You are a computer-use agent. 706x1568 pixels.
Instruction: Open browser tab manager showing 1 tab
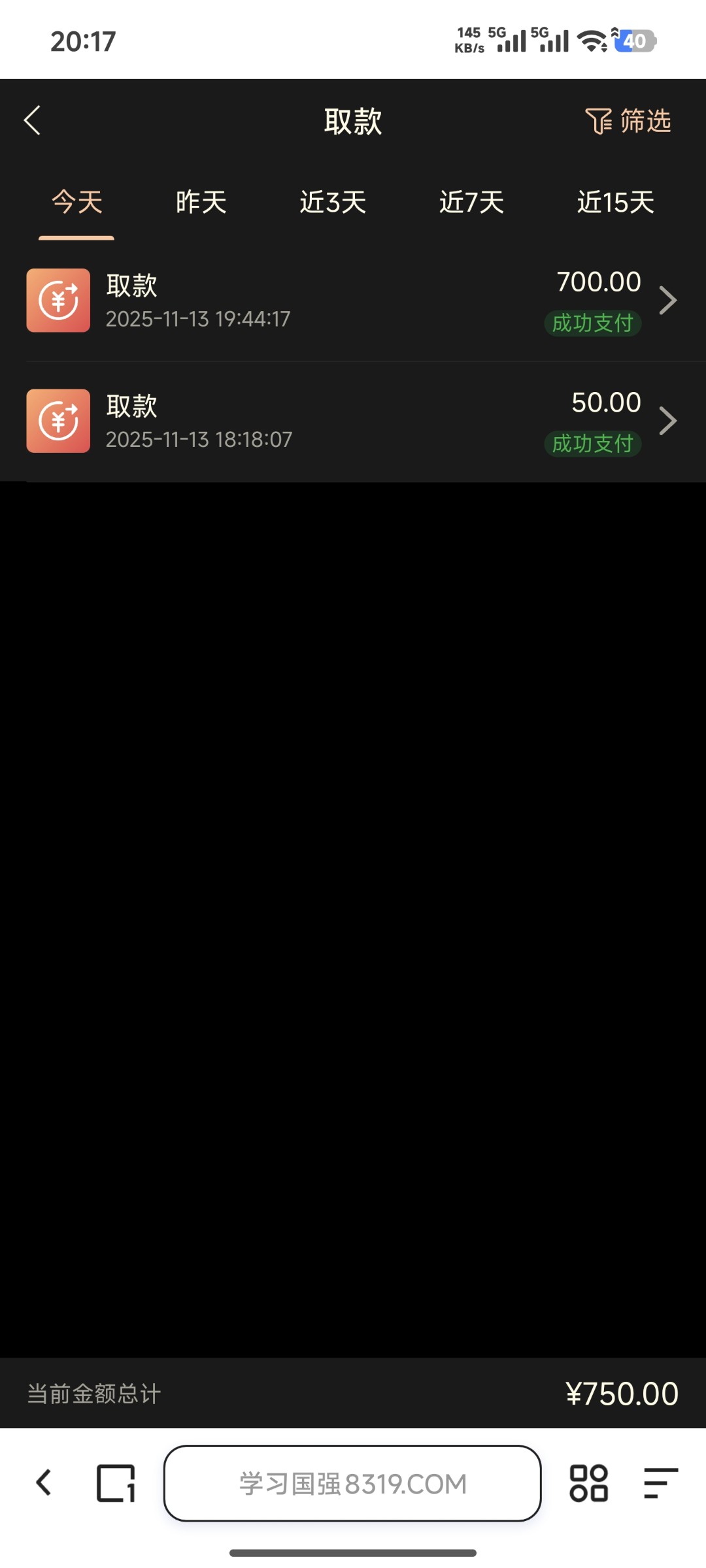coord(116,1484)
